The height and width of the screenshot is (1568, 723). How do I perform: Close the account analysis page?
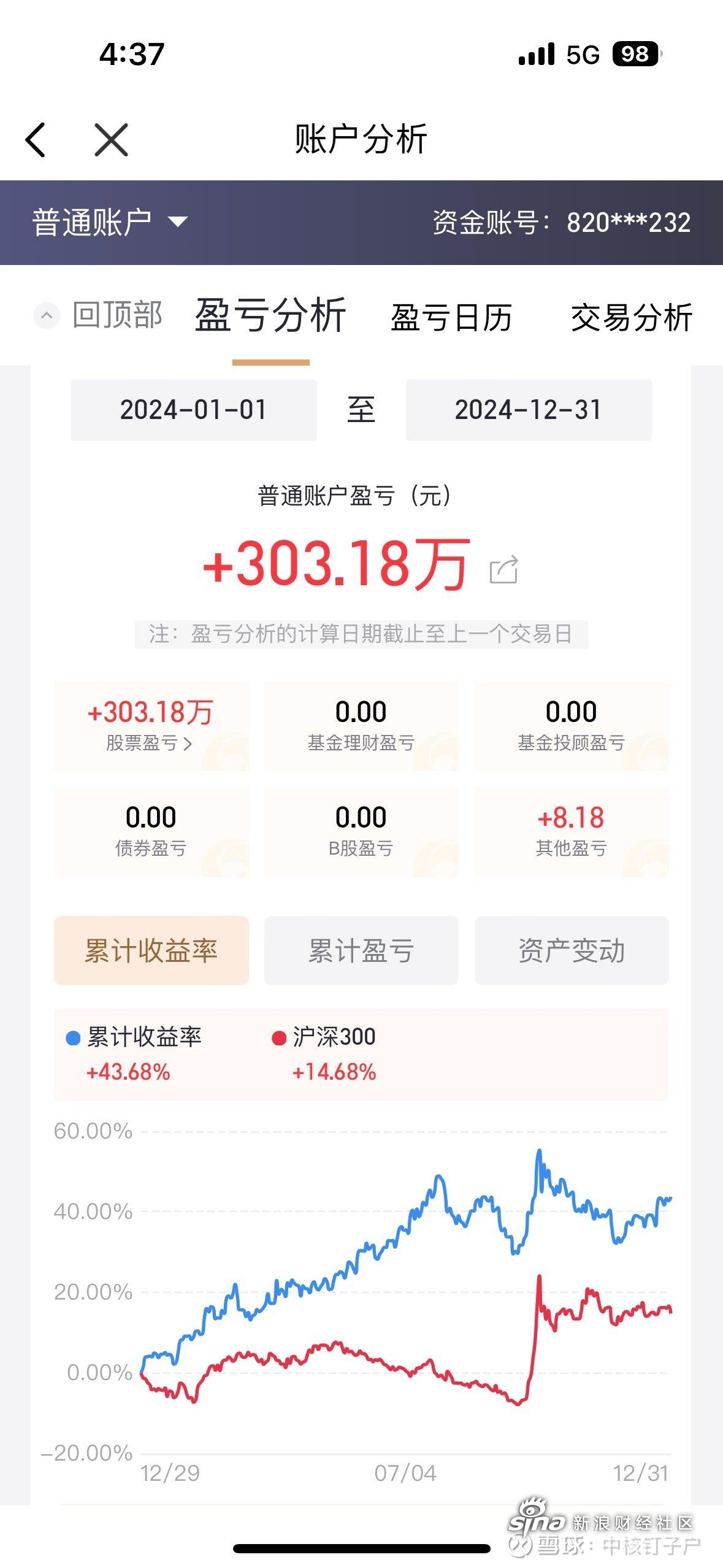pyautogui.click(x=111, y=140)
